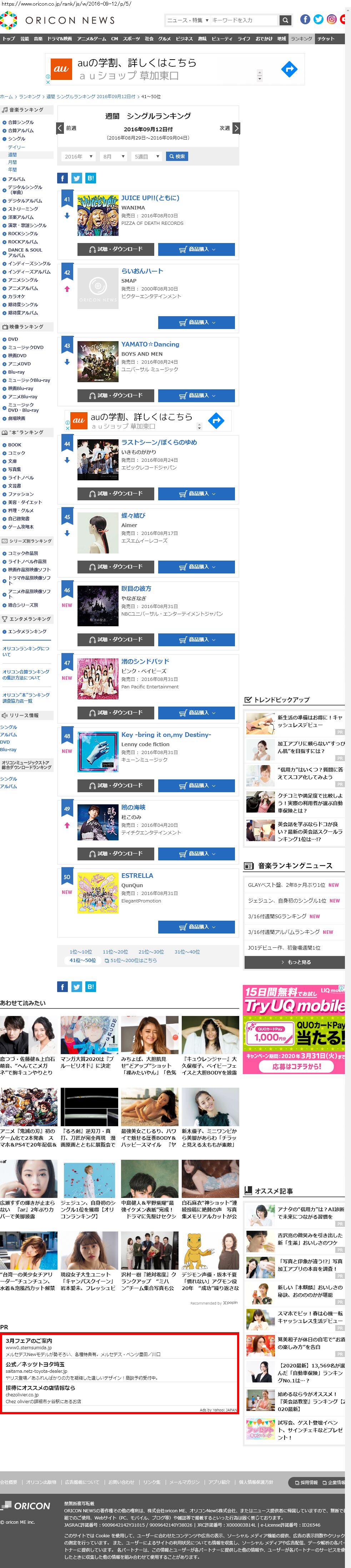
Task: Go to previous week's ranking (前週)
Action: [66, 128]
